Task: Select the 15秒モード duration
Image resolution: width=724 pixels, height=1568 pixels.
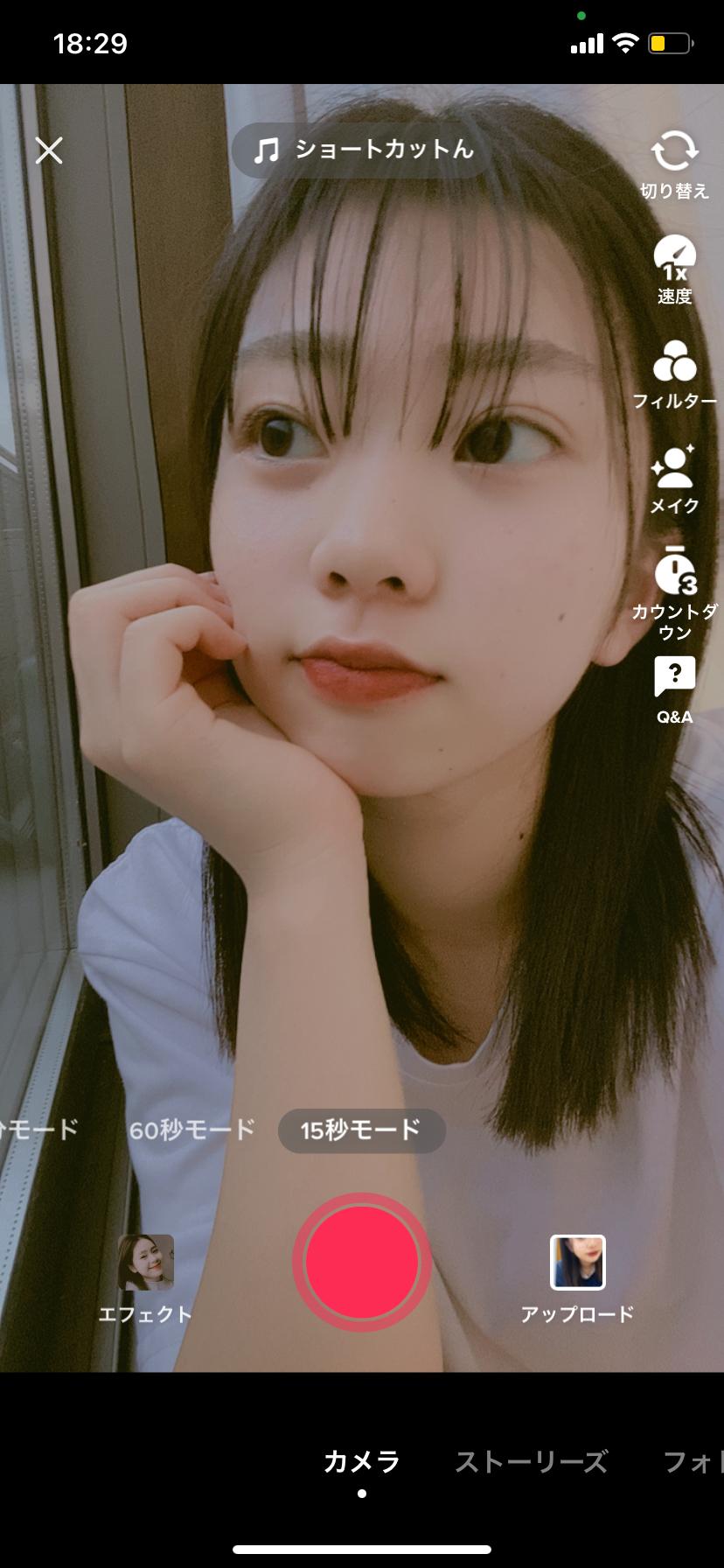Action: 361,1130
